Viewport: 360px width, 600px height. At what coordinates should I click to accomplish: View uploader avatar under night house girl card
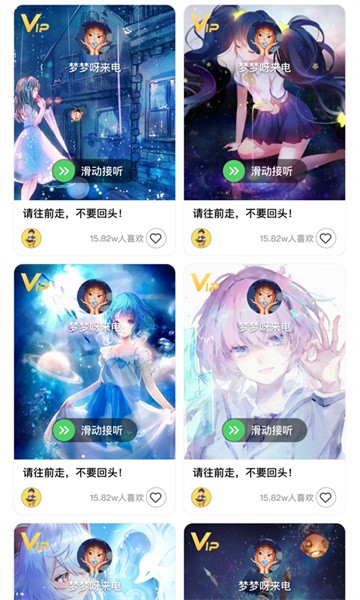(x=31, y=238)
